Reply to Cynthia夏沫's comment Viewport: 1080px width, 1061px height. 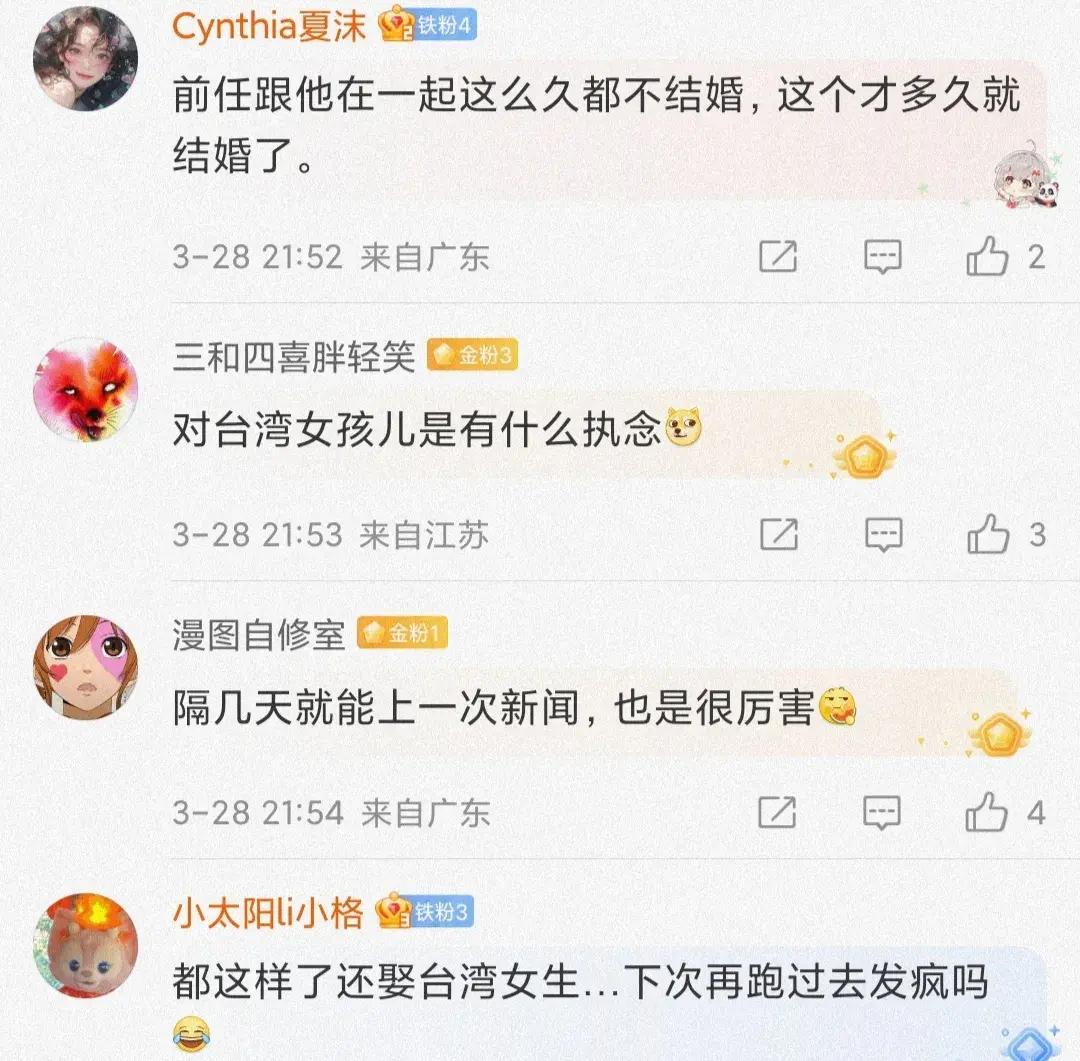pyautogui.click(x=882, y=257)
